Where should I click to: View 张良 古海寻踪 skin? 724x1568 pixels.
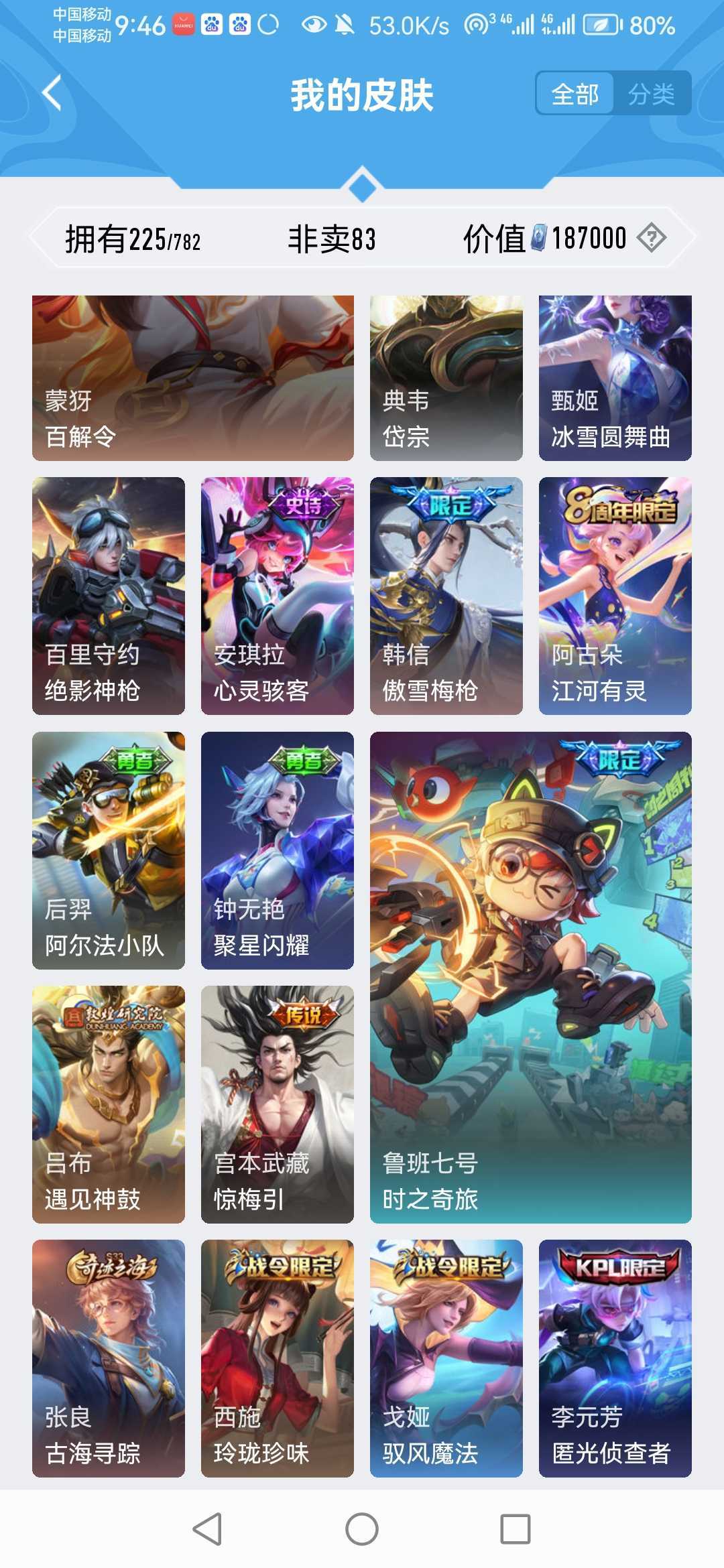[109, 1358]
